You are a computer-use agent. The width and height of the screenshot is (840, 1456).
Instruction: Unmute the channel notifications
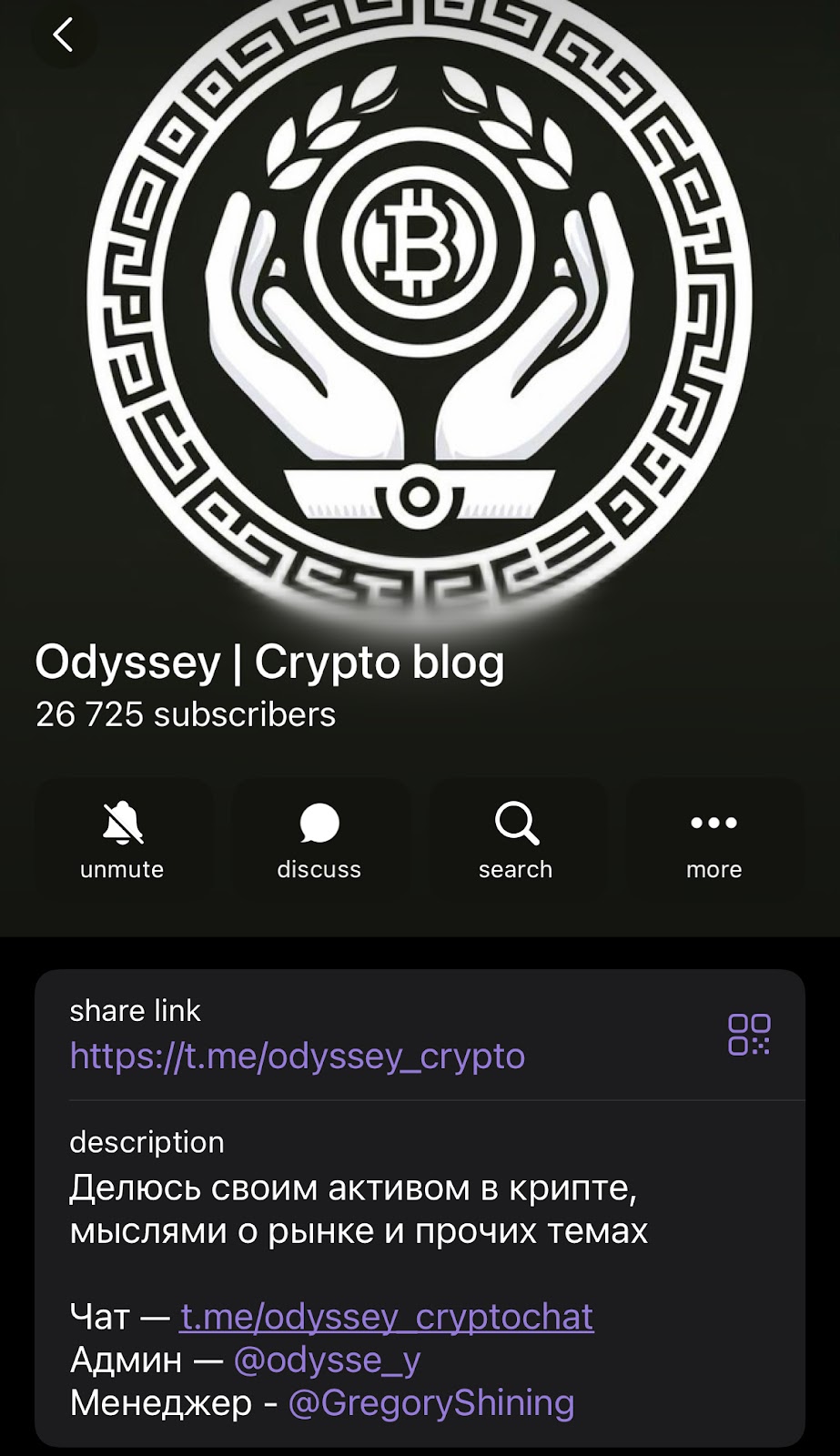122,839
